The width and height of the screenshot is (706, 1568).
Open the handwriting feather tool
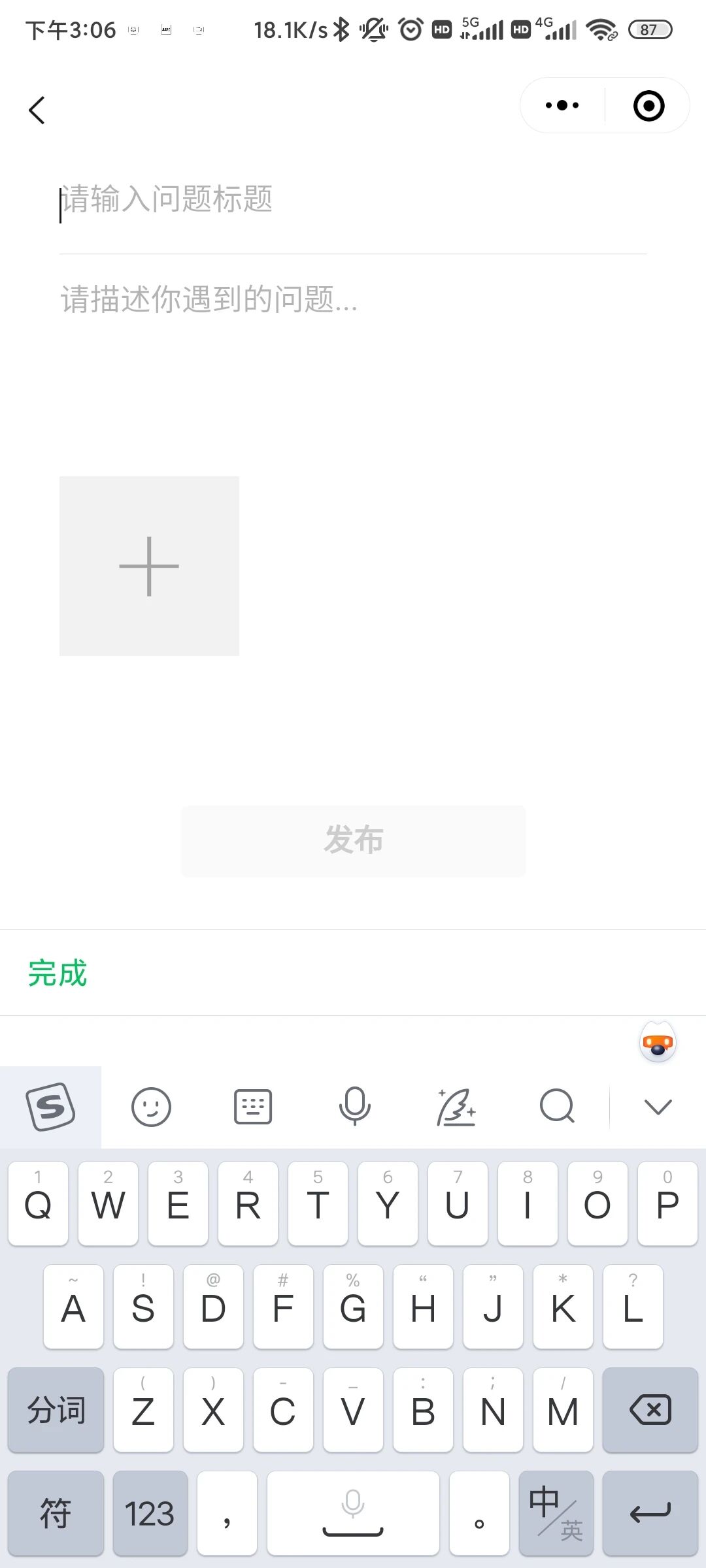456,1107
